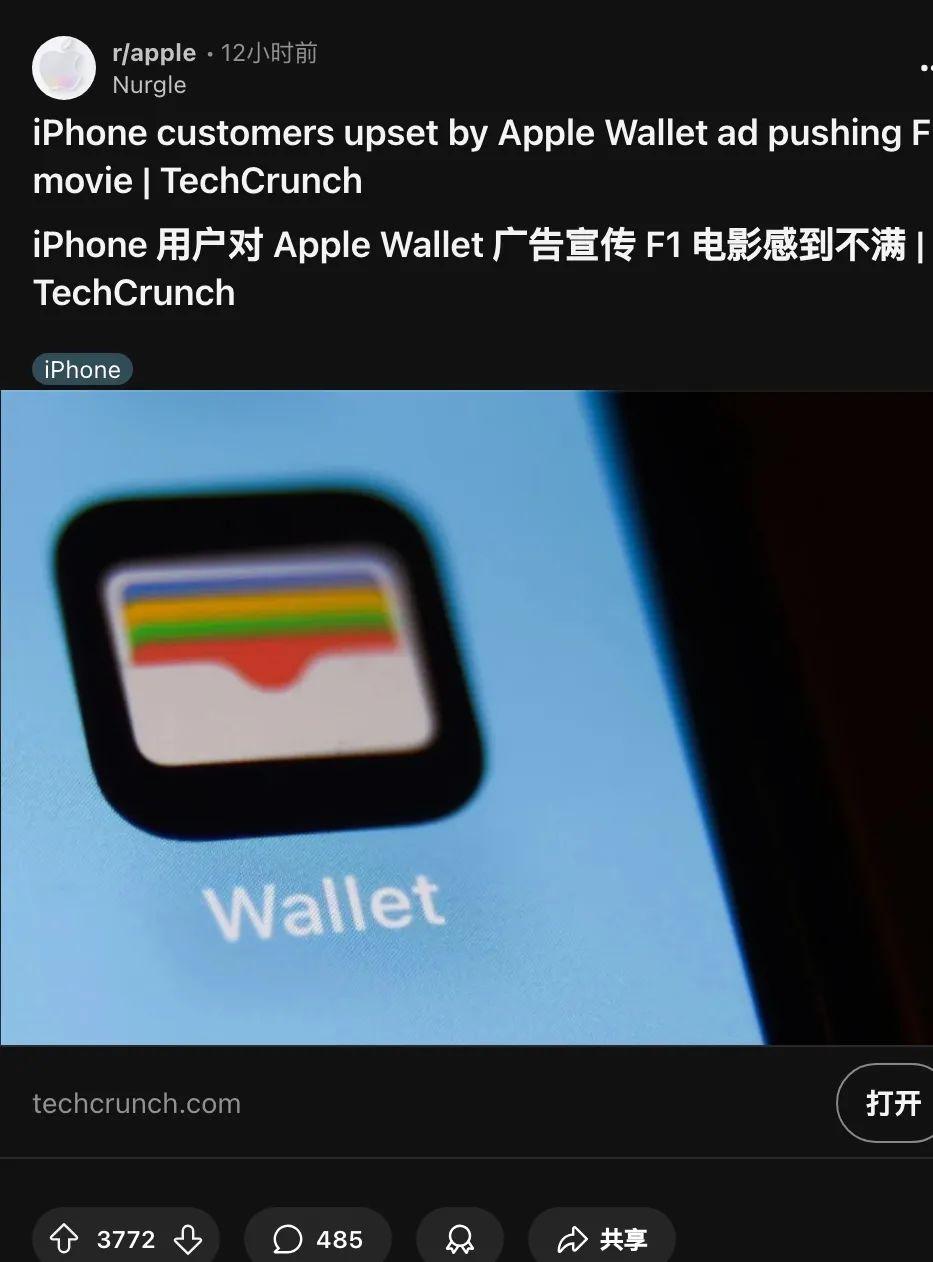Open the post overflow menu
Screen dimensions: 933x1262
(x=925, y=68)
